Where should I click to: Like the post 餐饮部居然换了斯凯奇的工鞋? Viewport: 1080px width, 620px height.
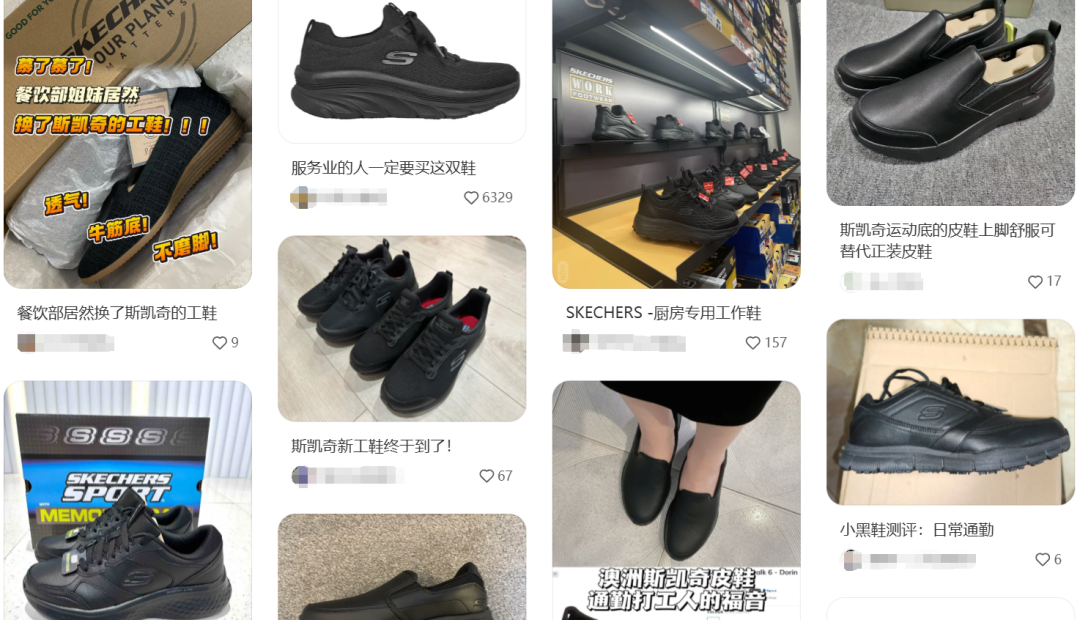pos(219,343)
